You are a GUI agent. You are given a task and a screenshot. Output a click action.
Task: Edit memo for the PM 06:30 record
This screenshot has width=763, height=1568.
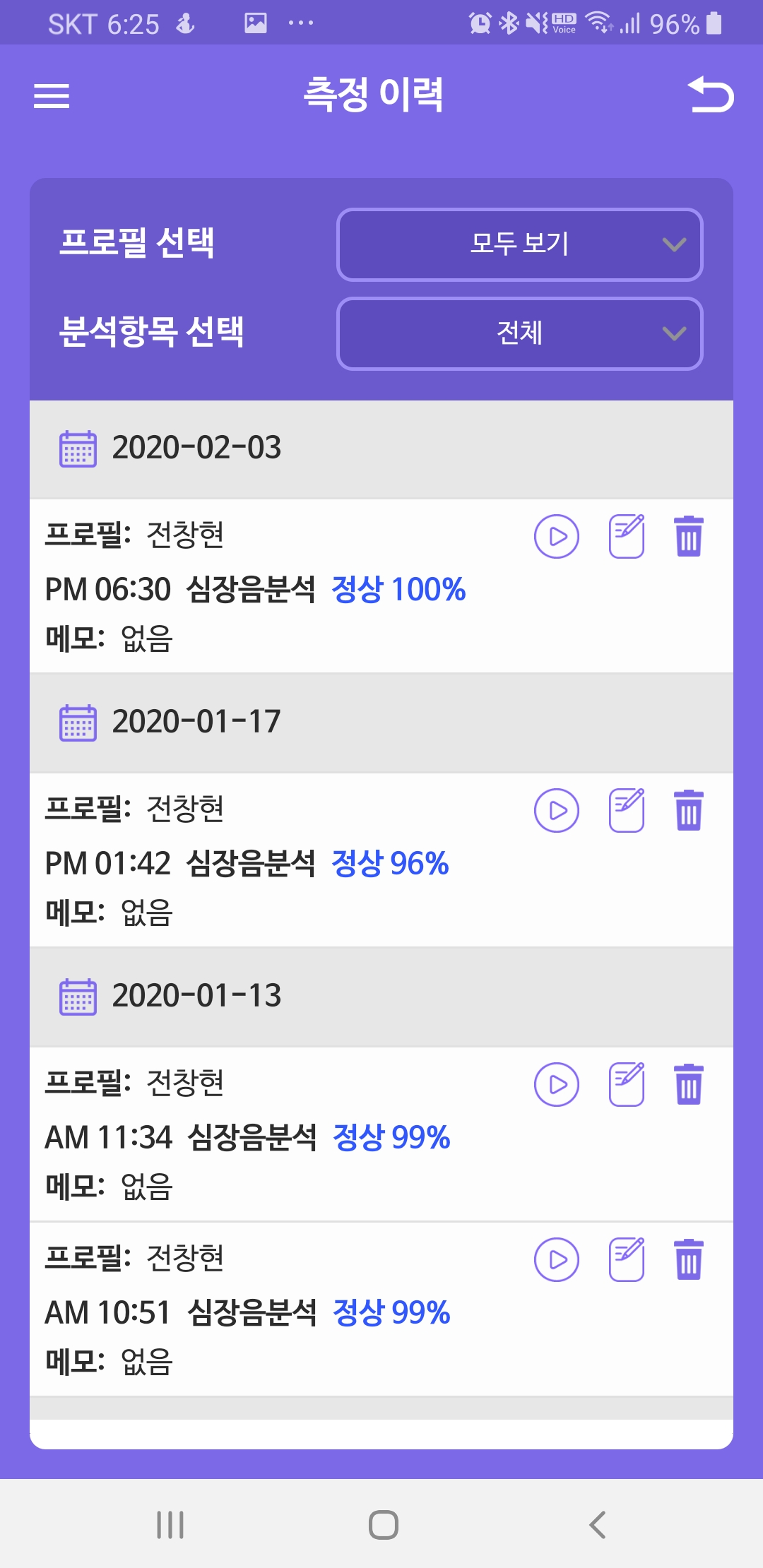pos(627,537)
